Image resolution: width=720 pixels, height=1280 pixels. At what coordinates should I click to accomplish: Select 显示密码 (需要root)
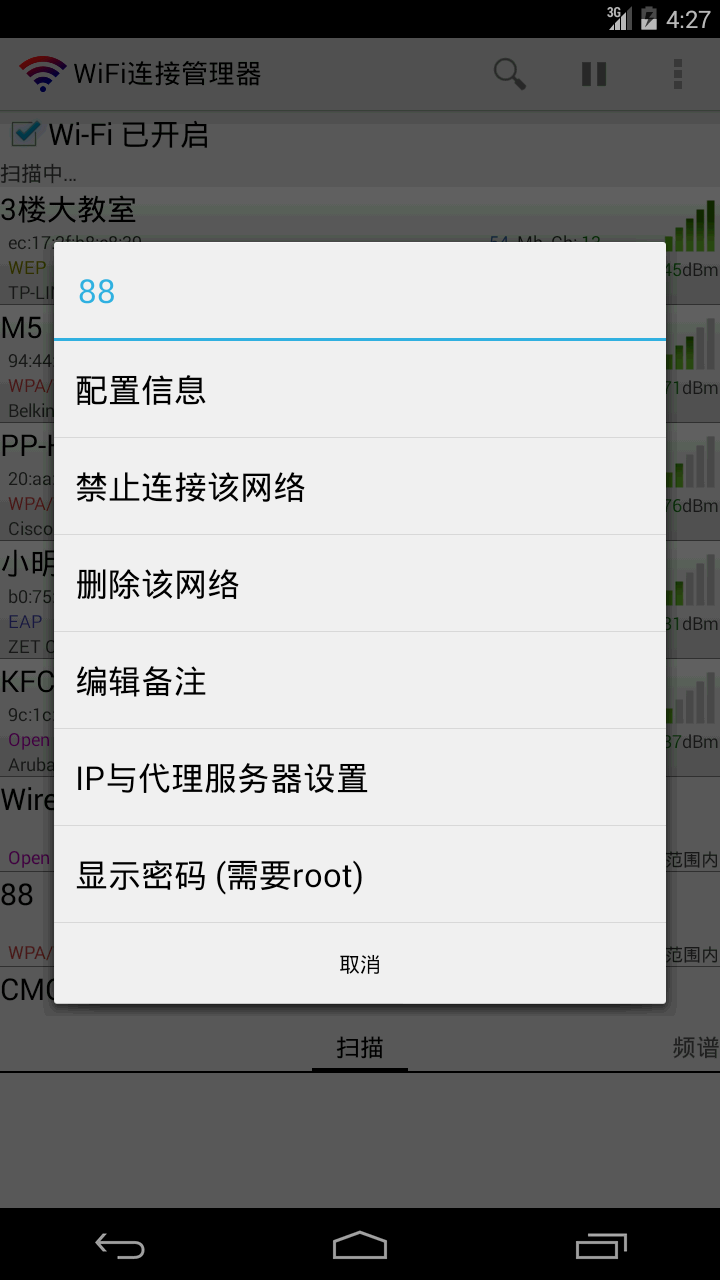359,875
